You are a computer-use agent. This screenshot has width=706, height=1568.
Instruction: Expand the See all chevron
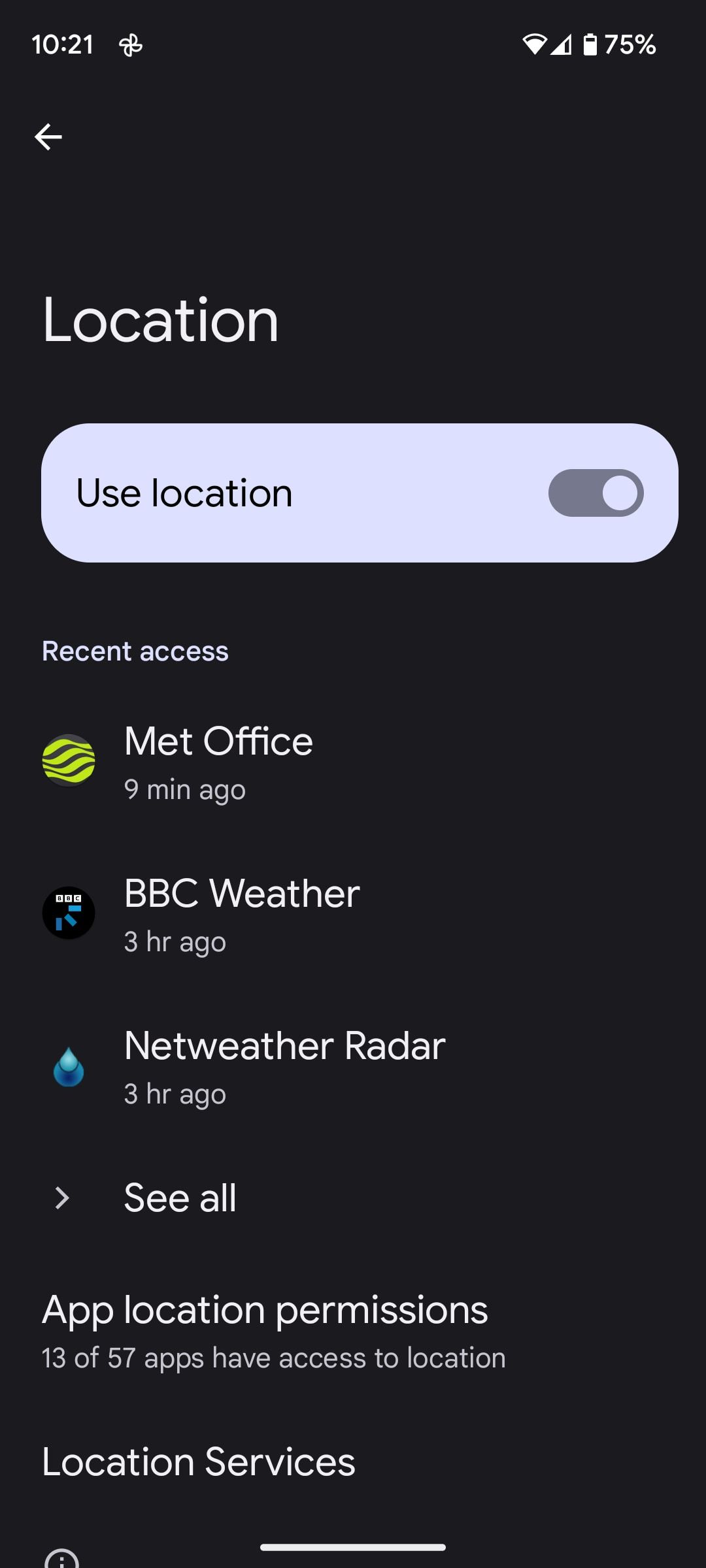(62, 1198)
